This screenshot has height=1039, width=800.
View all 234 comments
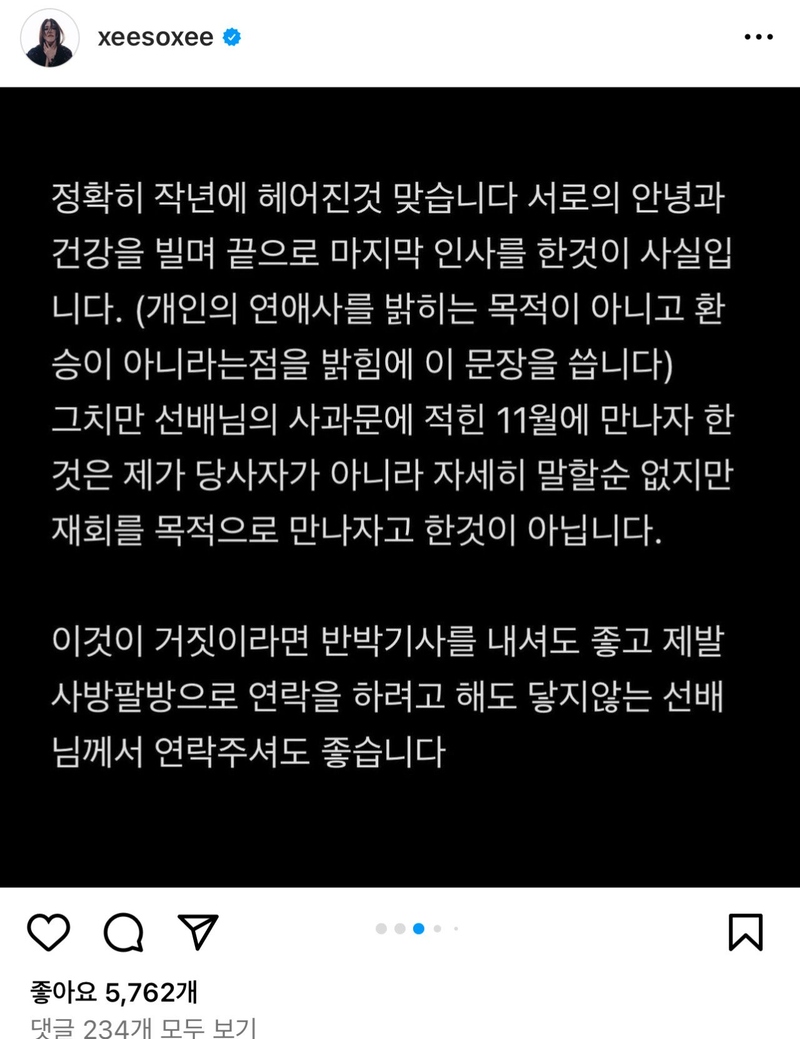pyautogui.click(x=143, y=1026)
